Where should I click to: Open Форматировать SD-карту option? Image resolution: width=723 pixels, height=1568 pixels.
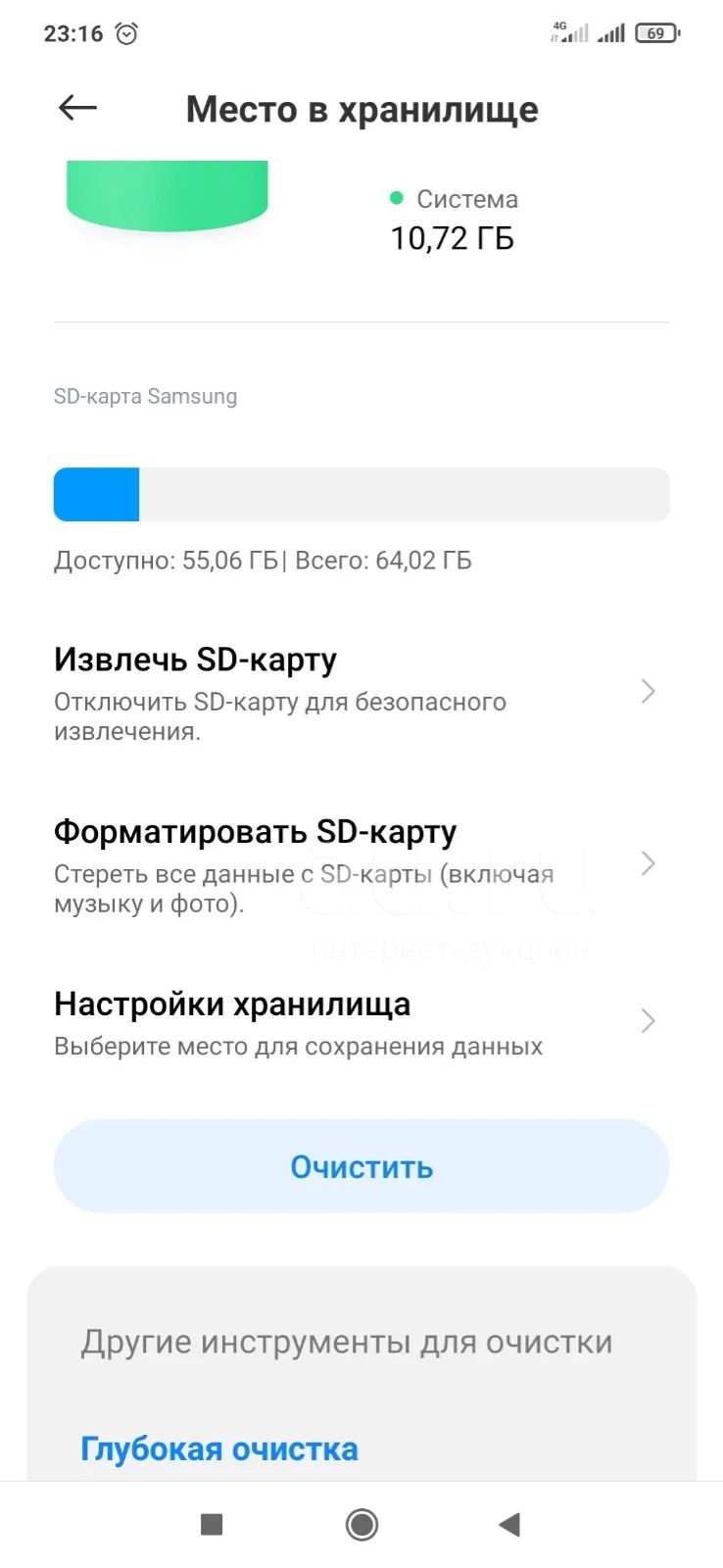point(361,865)
